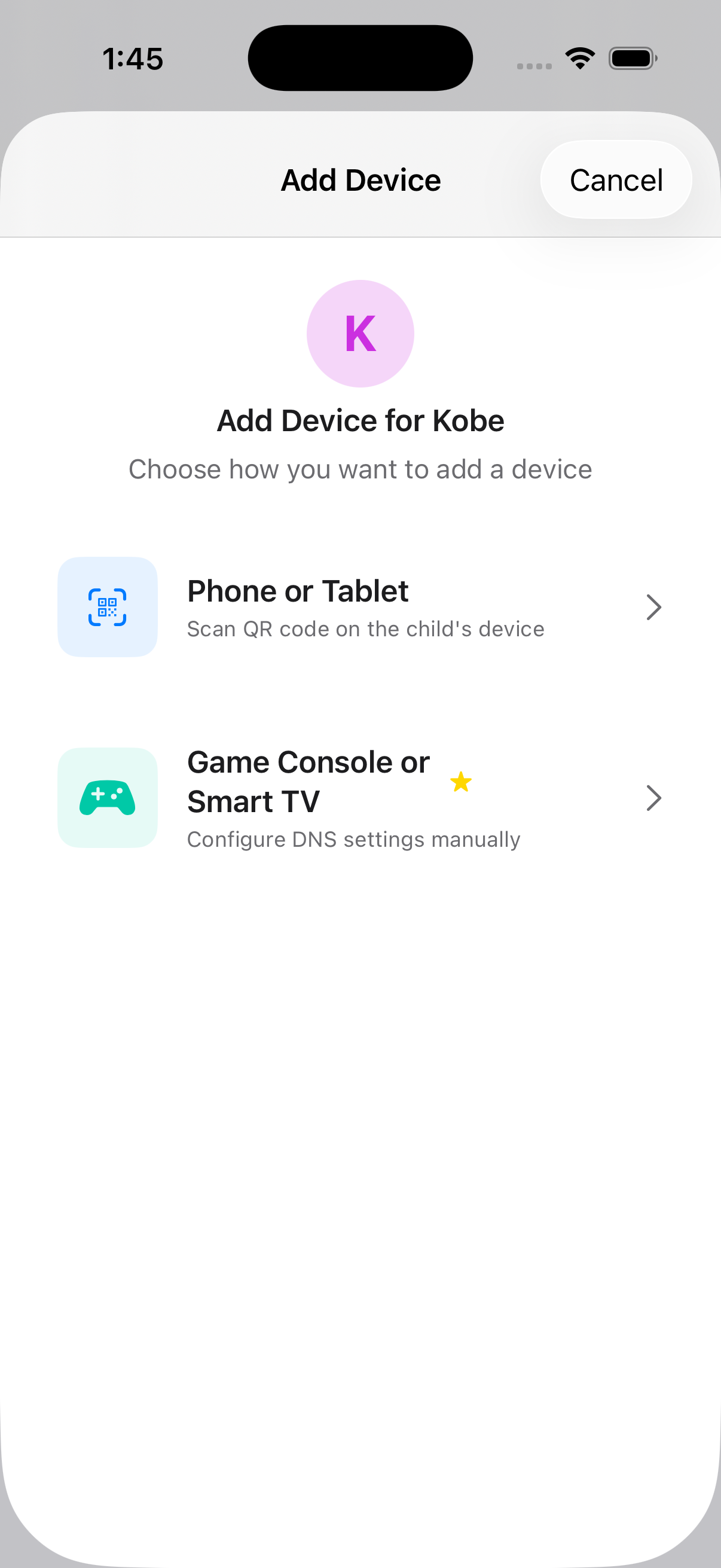Screen dimensions: 721x1568
Task: Tap Kobe's profile avatar with letter K
Action: [x=360, y=334]
